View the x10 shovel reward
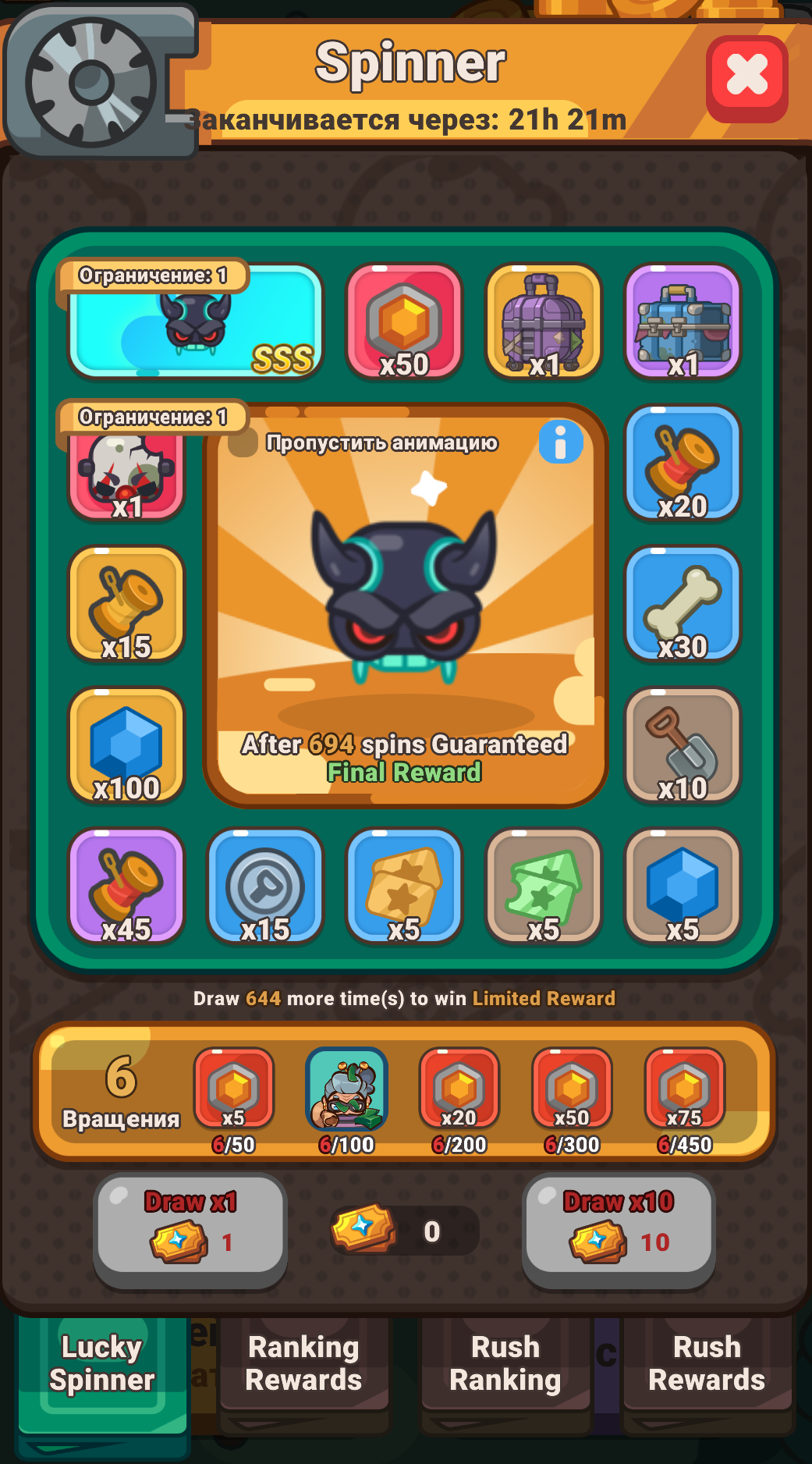812x1464 pixels. [682, 745]
